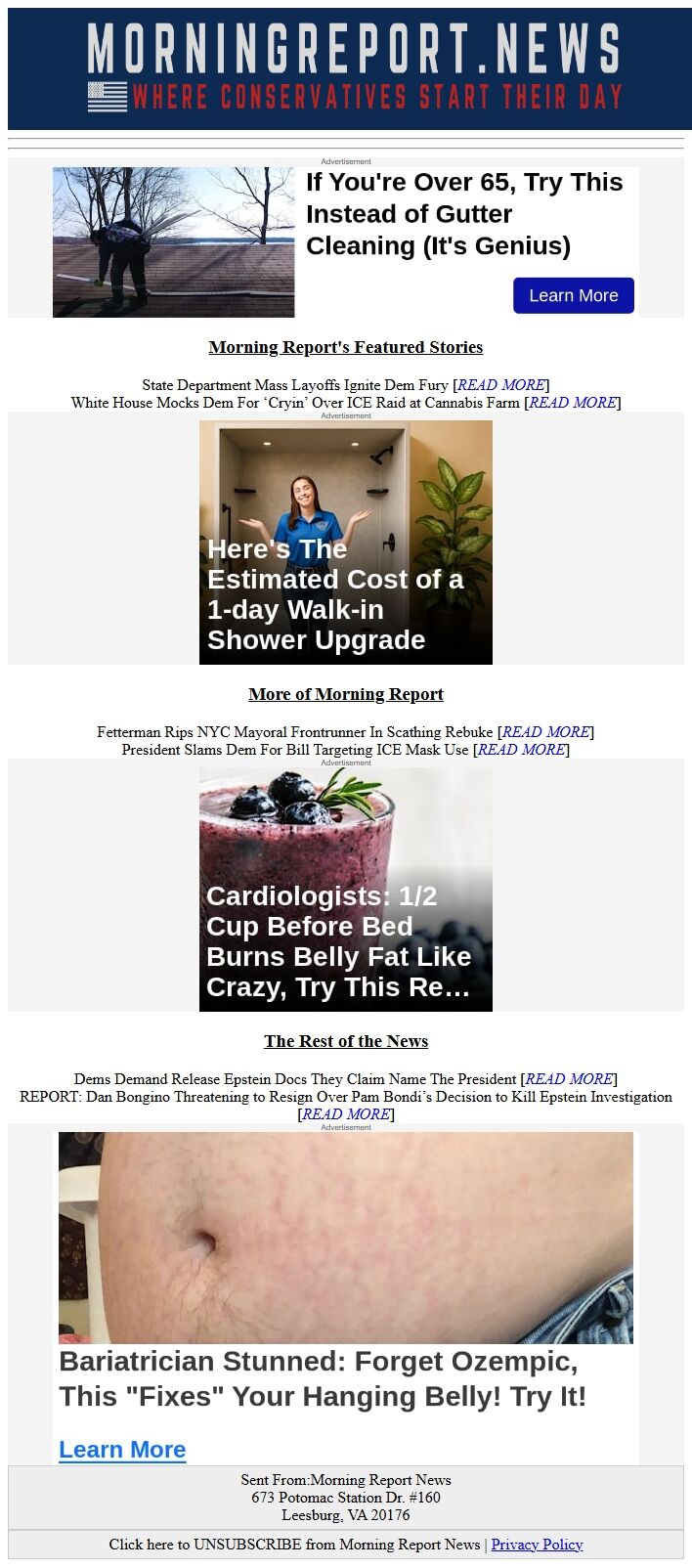
Task: Open the hanging belly ad photo
Action: coord(345,1238)
